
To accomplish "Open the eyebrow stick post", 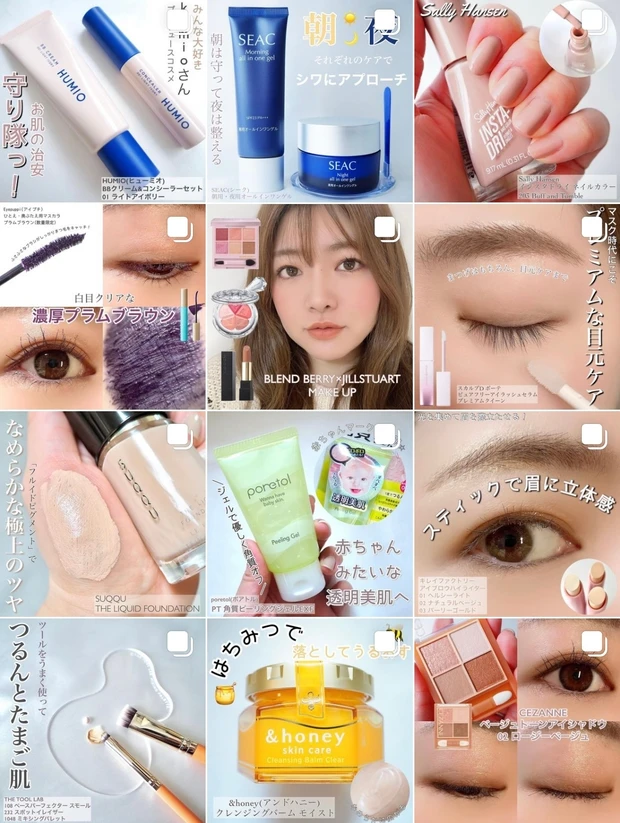I will (516, 515).
